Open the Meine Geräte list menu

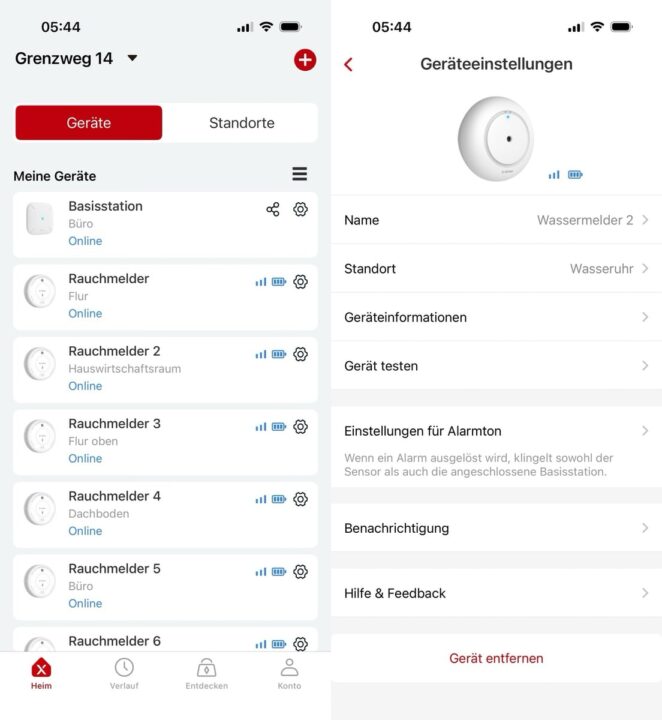(x=300, y=174)
